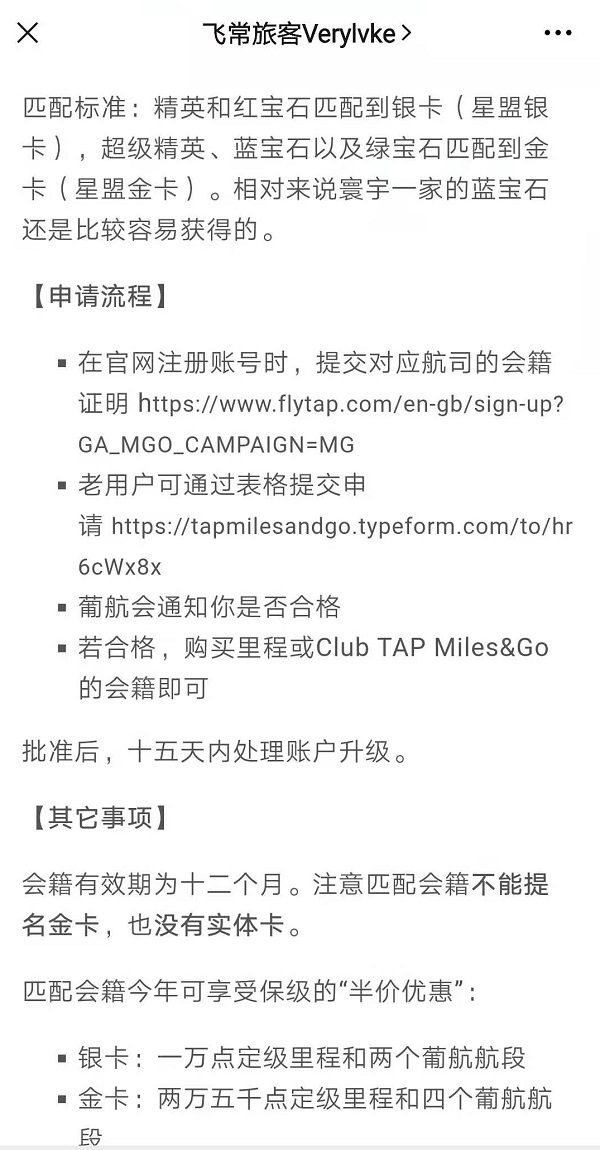Open the 飞常旅客Verylvke account title
600x1150 pixels.
click(x=307, y=33)
